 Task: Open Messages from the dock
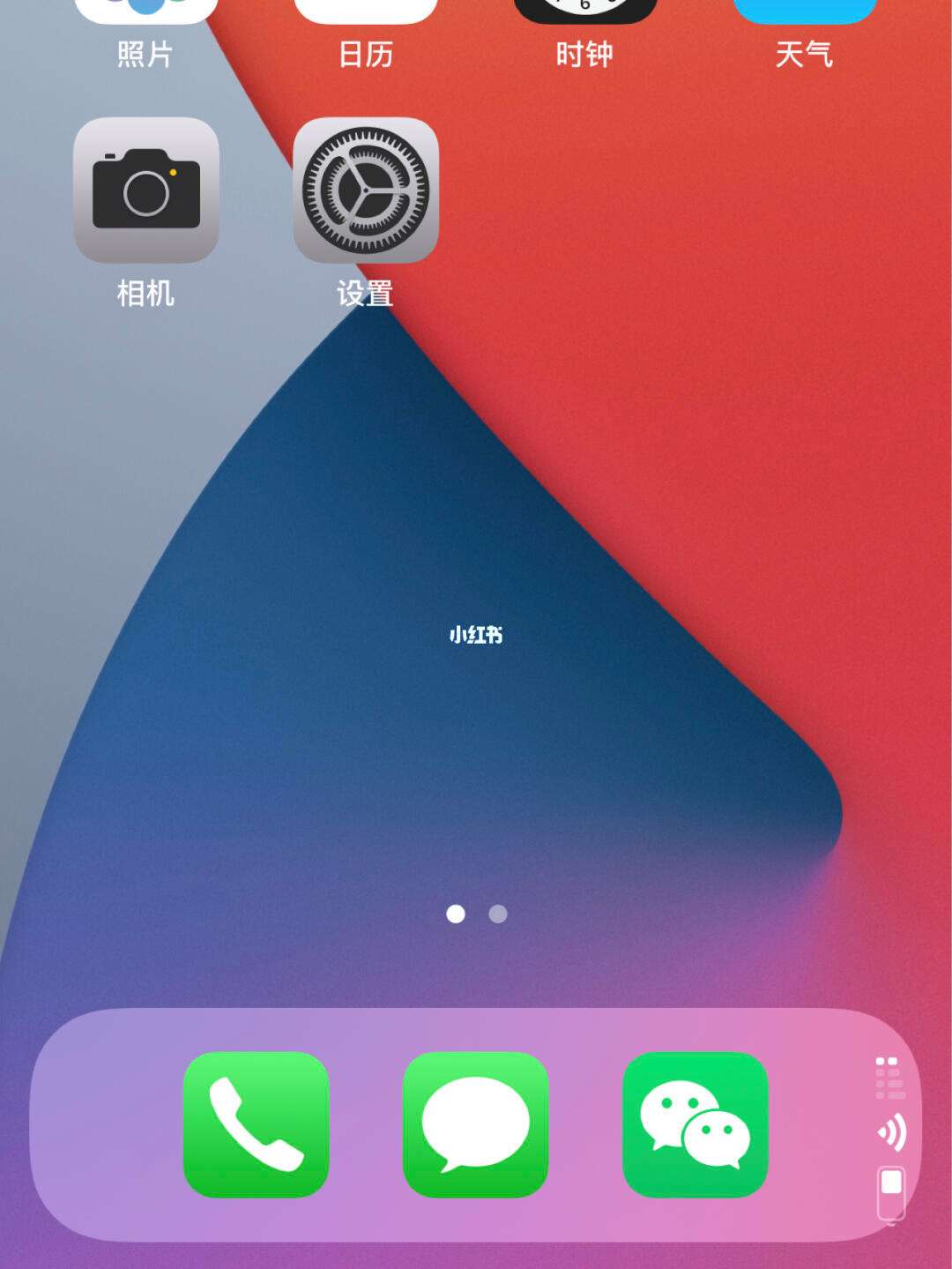475,1124
